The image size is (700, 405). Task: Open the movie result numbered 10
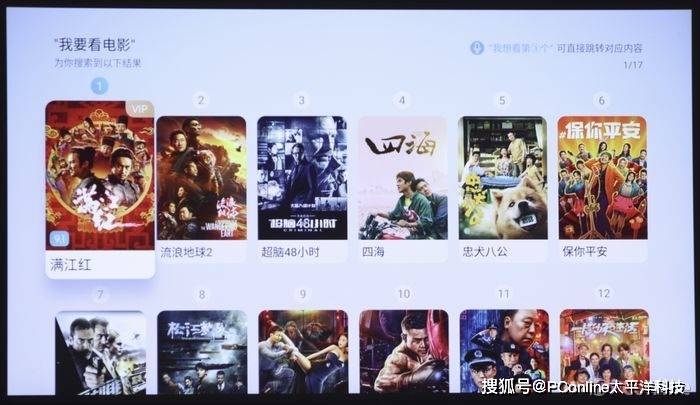point(404,352)
